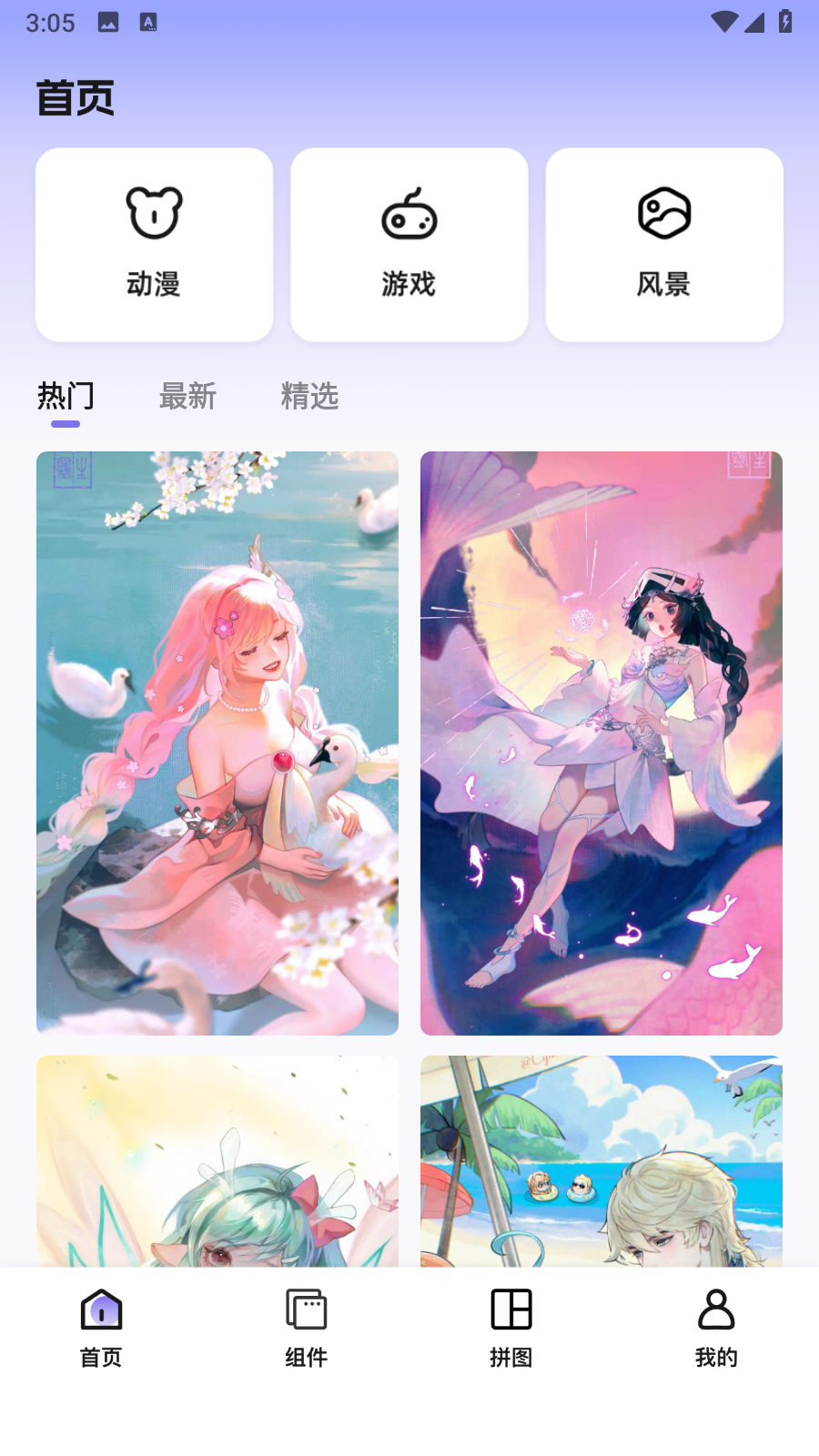This screenshot has width=819, height=1456.
Task: Open the 拼图 collage tab
Action: pyautogui.click(x=511, y=1328)
